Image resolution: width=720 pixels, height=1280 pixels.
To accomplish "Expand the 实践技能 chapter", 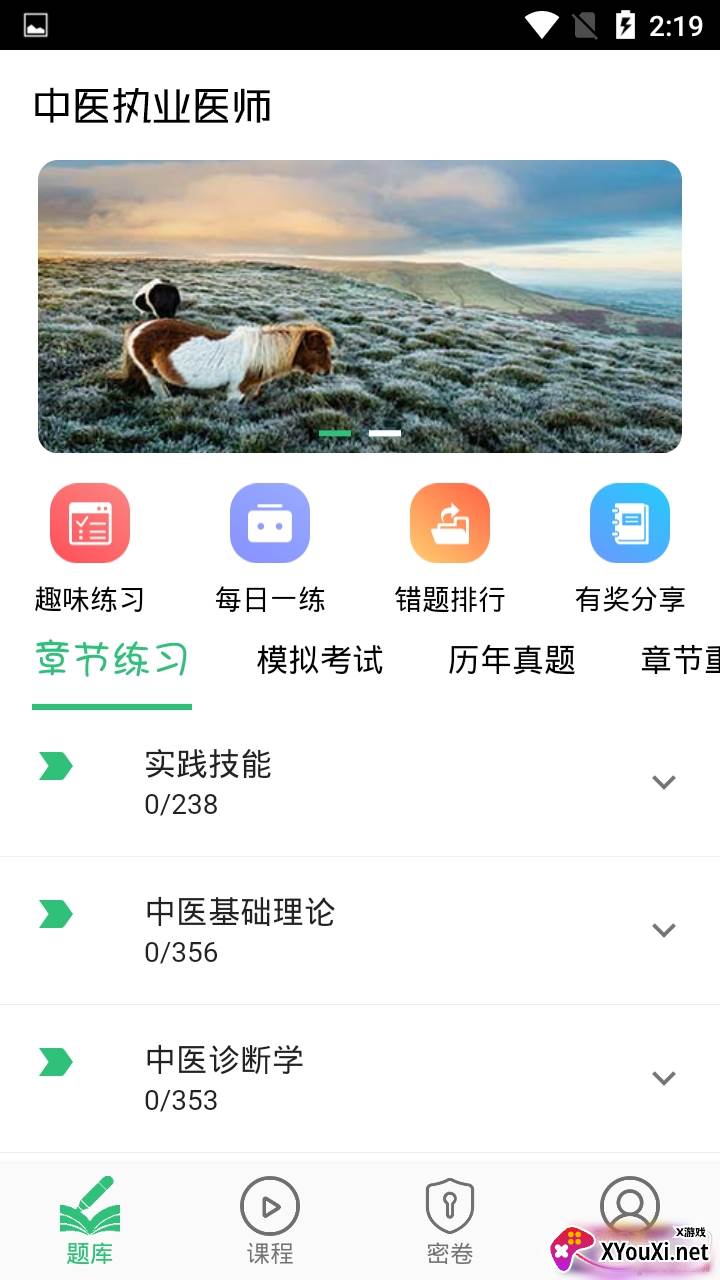I will coord(664,782).
